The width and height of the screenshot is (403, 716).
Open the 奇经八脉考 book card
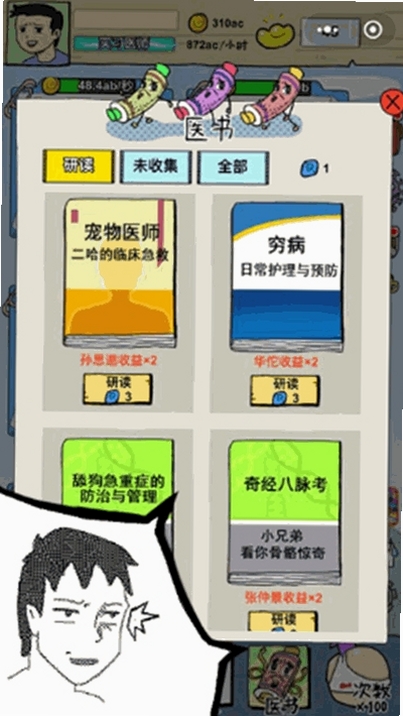pyautogui.click(x=285, y=512)
